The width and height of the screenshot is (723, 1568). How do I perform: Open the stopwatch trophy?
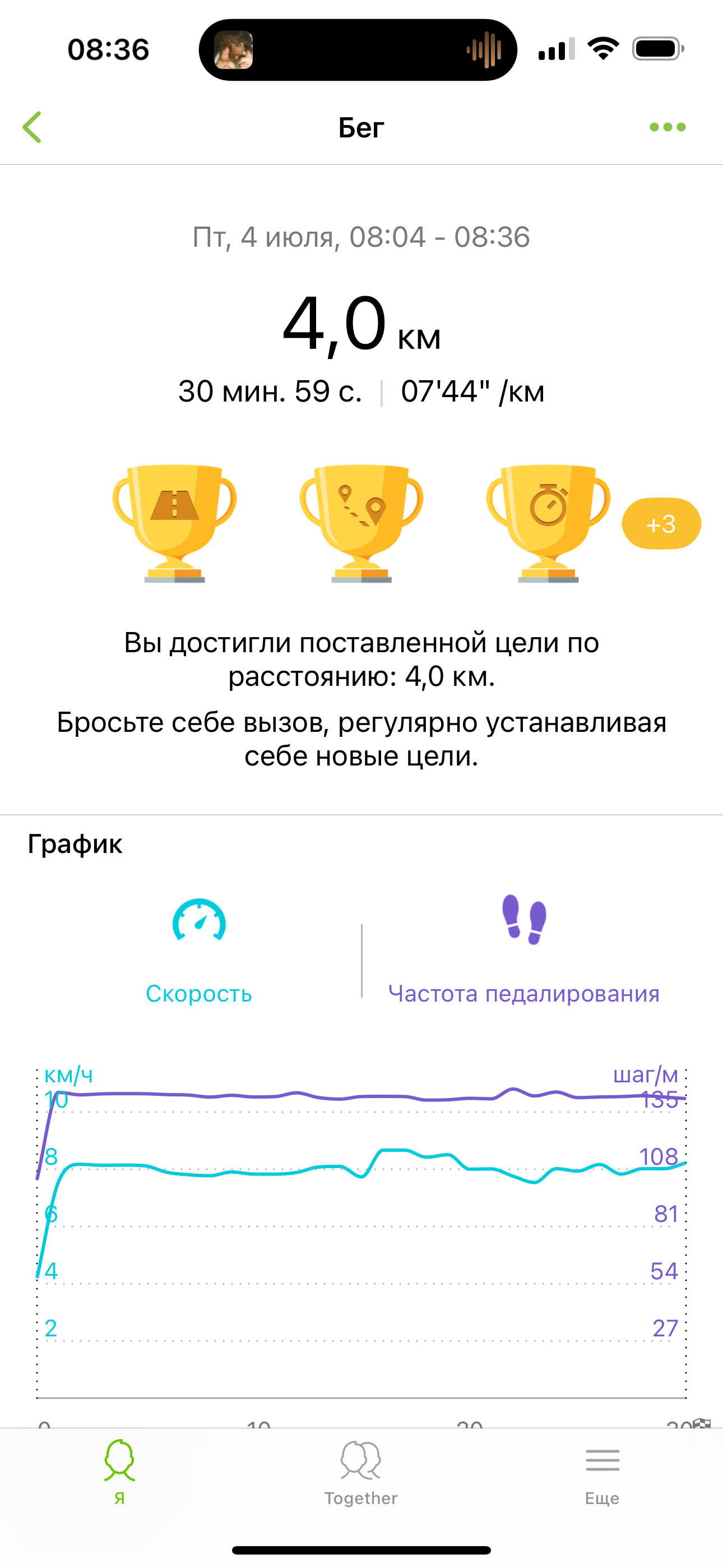pyautogui.click(x=548, y=523)
